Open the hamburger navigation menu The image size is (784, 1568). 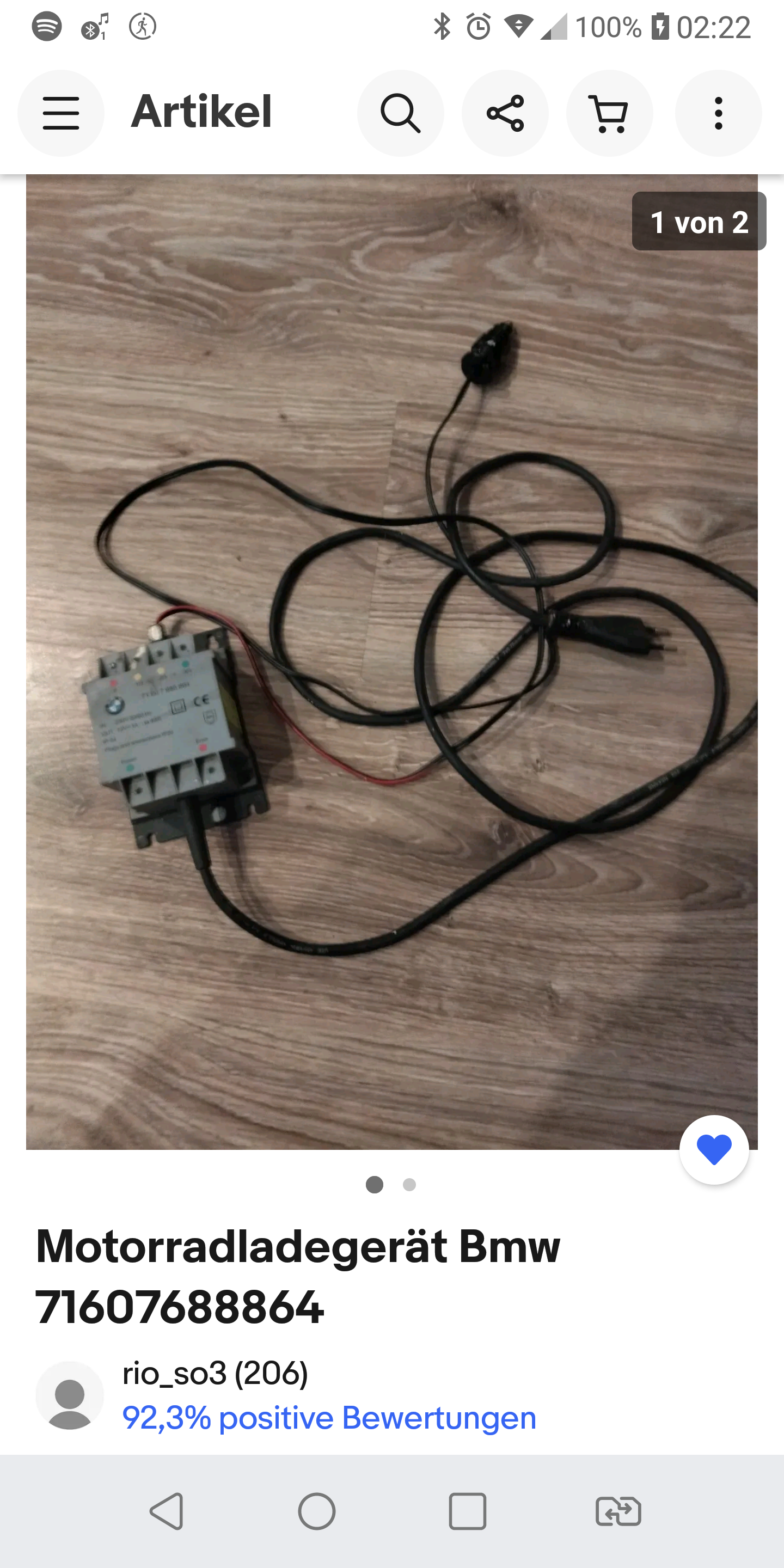click(x=61, y=113)
